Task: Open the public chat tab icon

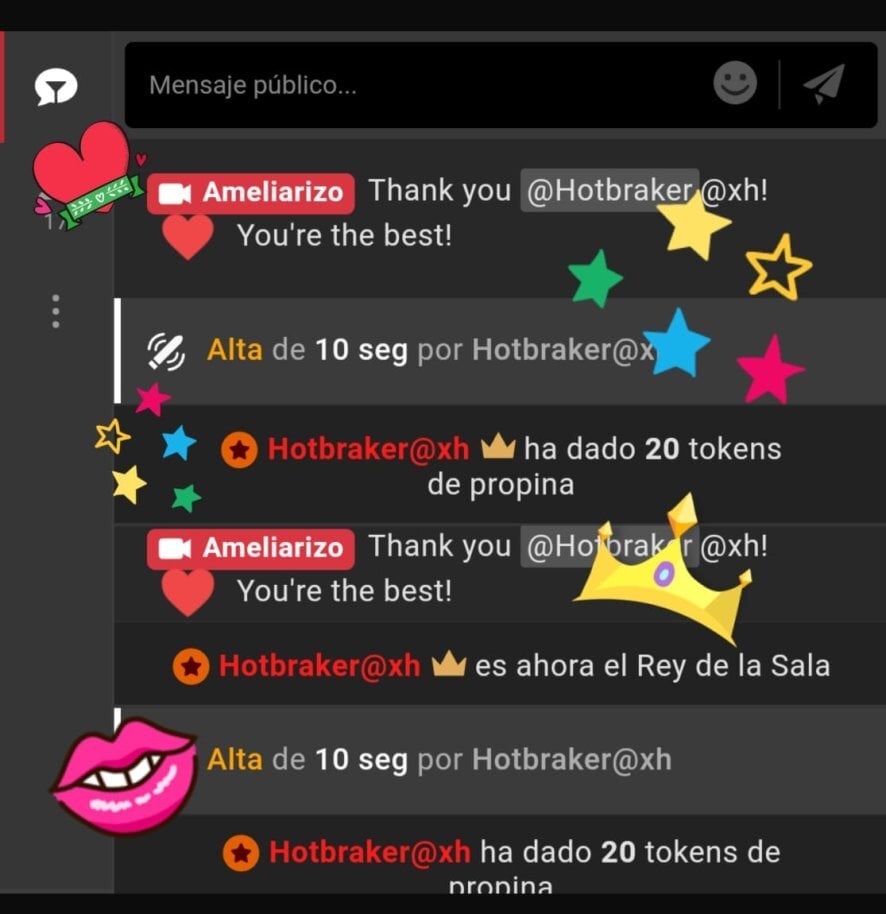Action: [57, 88]
